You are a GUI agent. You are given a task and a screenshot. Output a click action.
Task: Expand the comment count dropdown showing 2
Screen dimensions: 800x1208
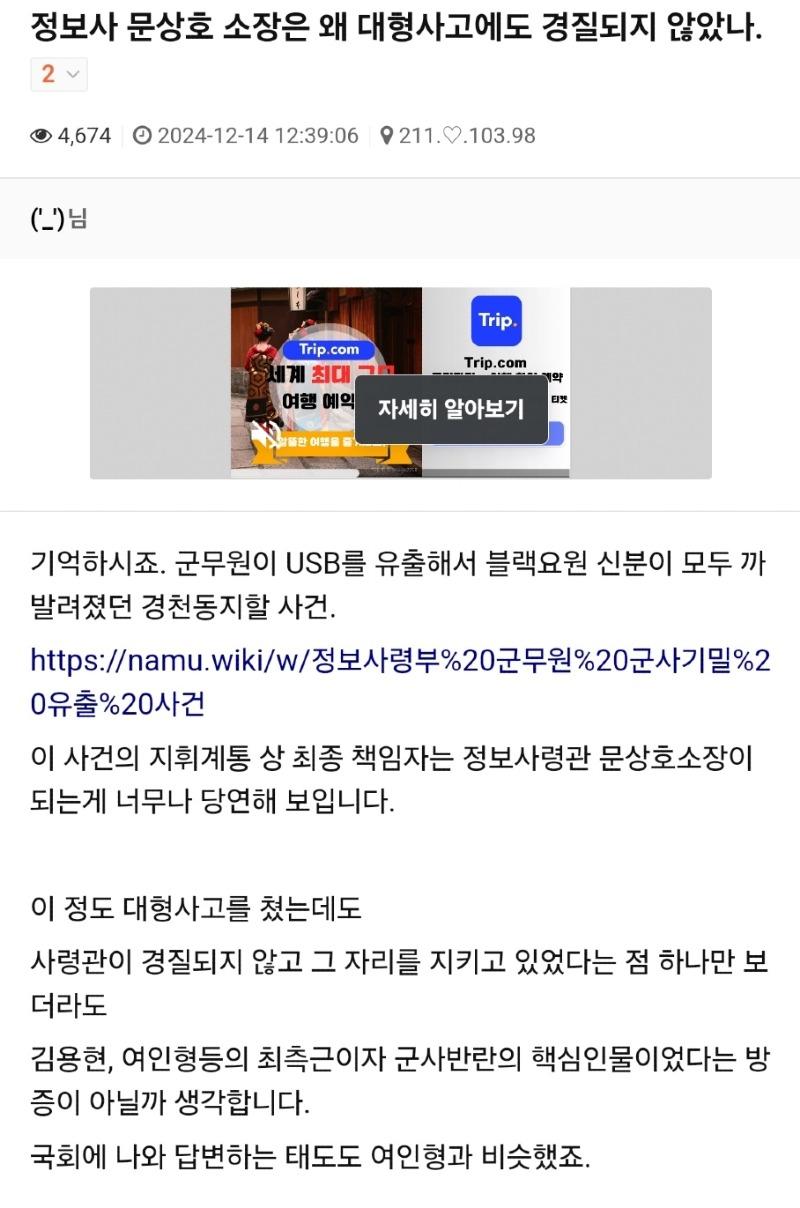coord(59,74)
